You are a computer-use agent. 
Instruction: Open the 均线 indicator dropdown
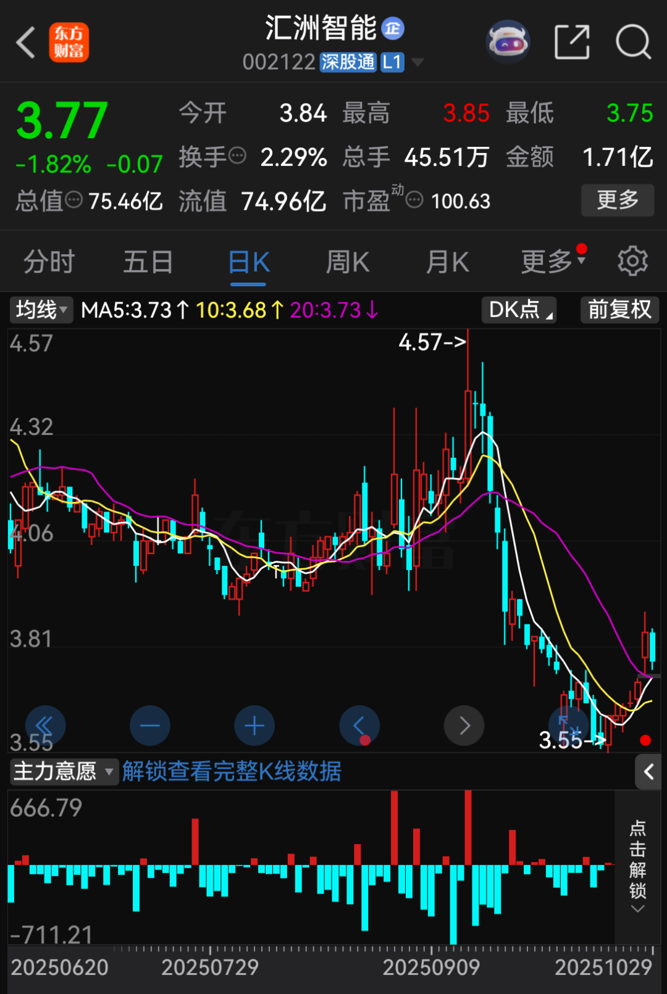[42, 310]
